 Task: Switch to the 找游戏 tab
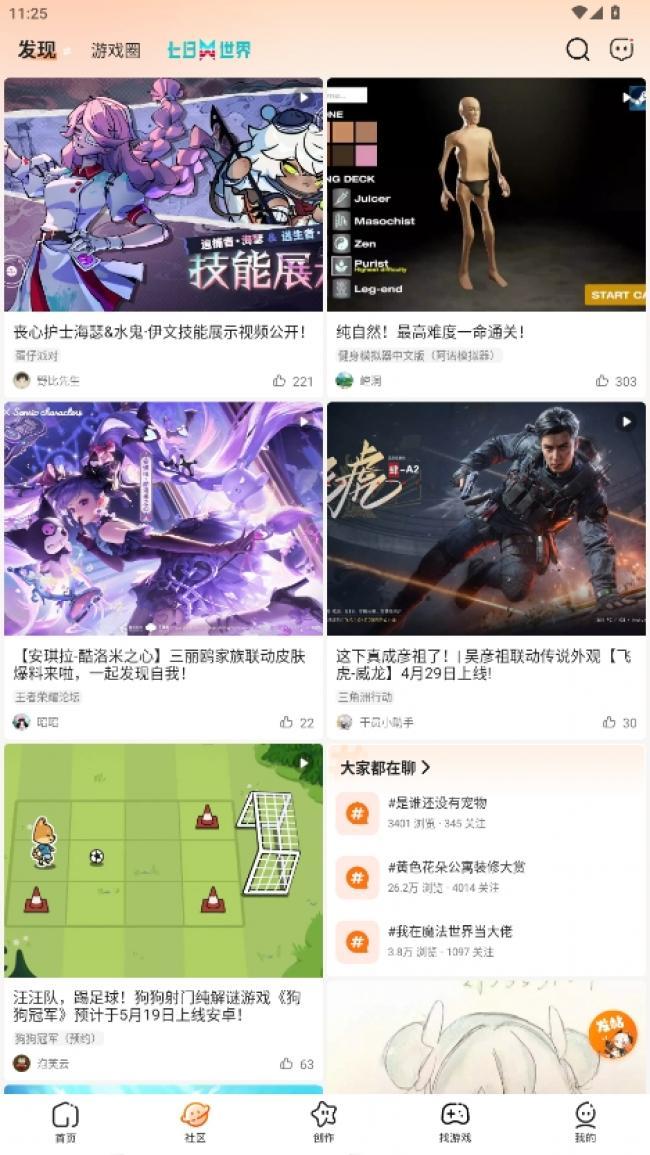(x=454, y=1121)
